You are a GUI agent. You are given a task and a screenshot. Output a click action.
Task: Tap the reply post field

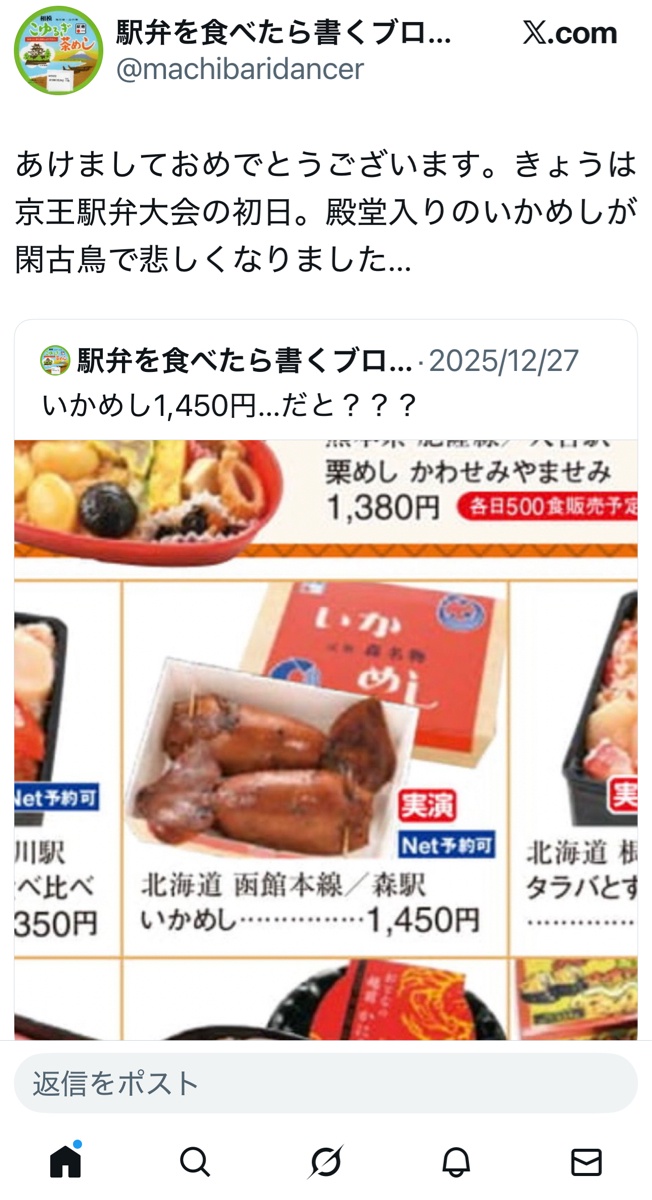pyautogui.click(x=325, y=1083)
